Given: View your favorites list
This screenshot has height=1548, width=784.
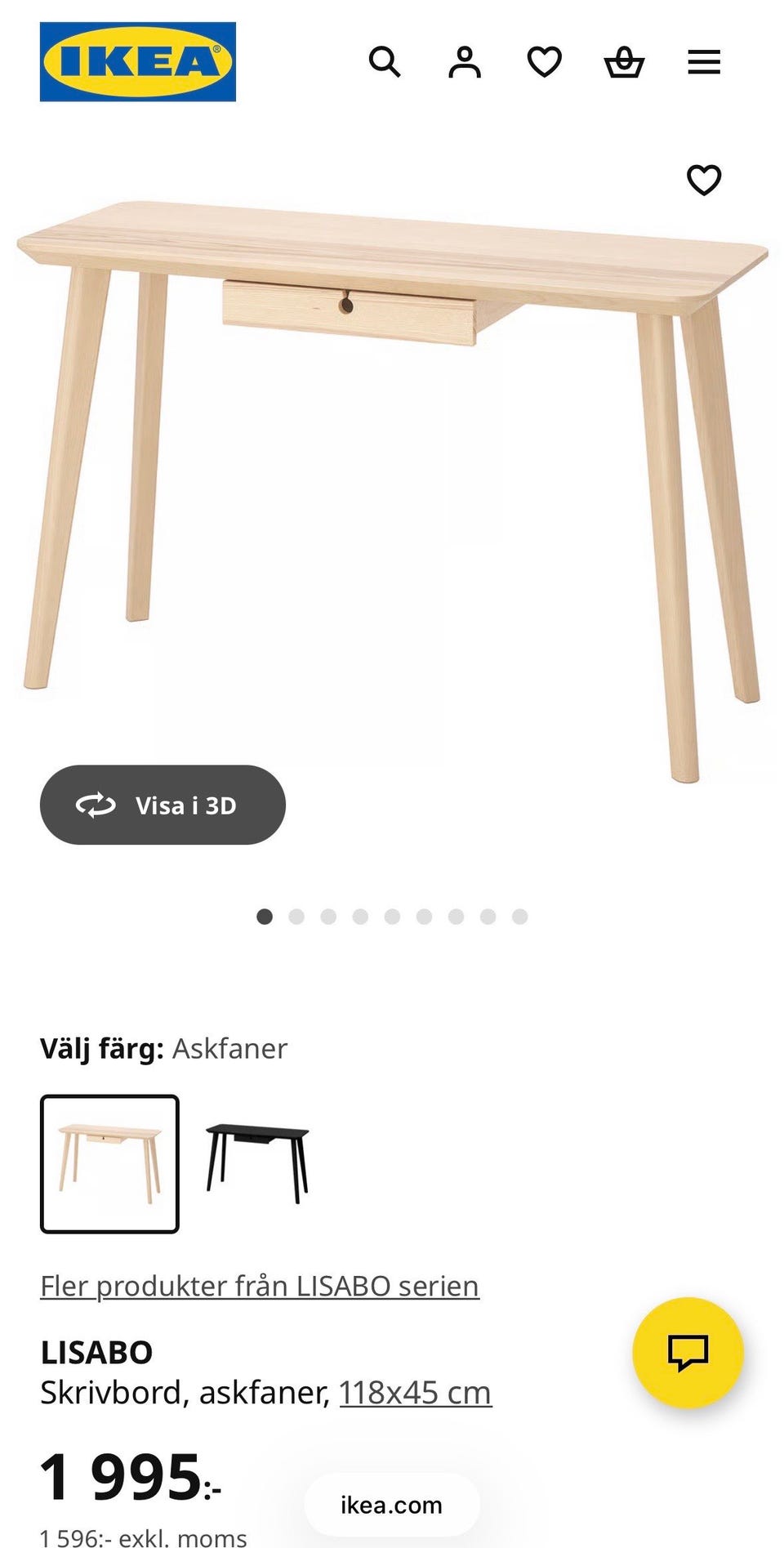Looking at the screenshot, I should coord(544,61).
